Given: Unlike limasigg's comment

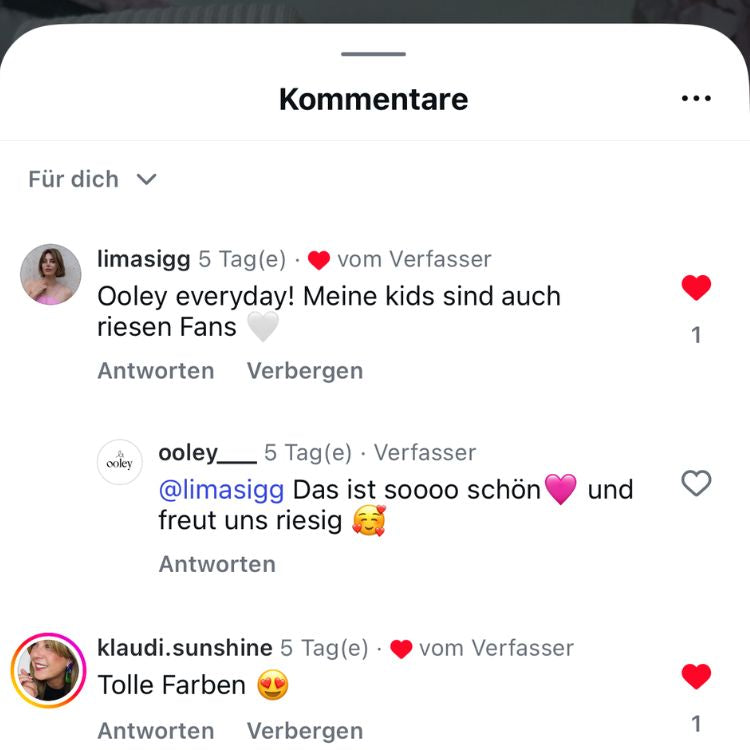Looking at the screenshot, I should (x=696, y=289).
